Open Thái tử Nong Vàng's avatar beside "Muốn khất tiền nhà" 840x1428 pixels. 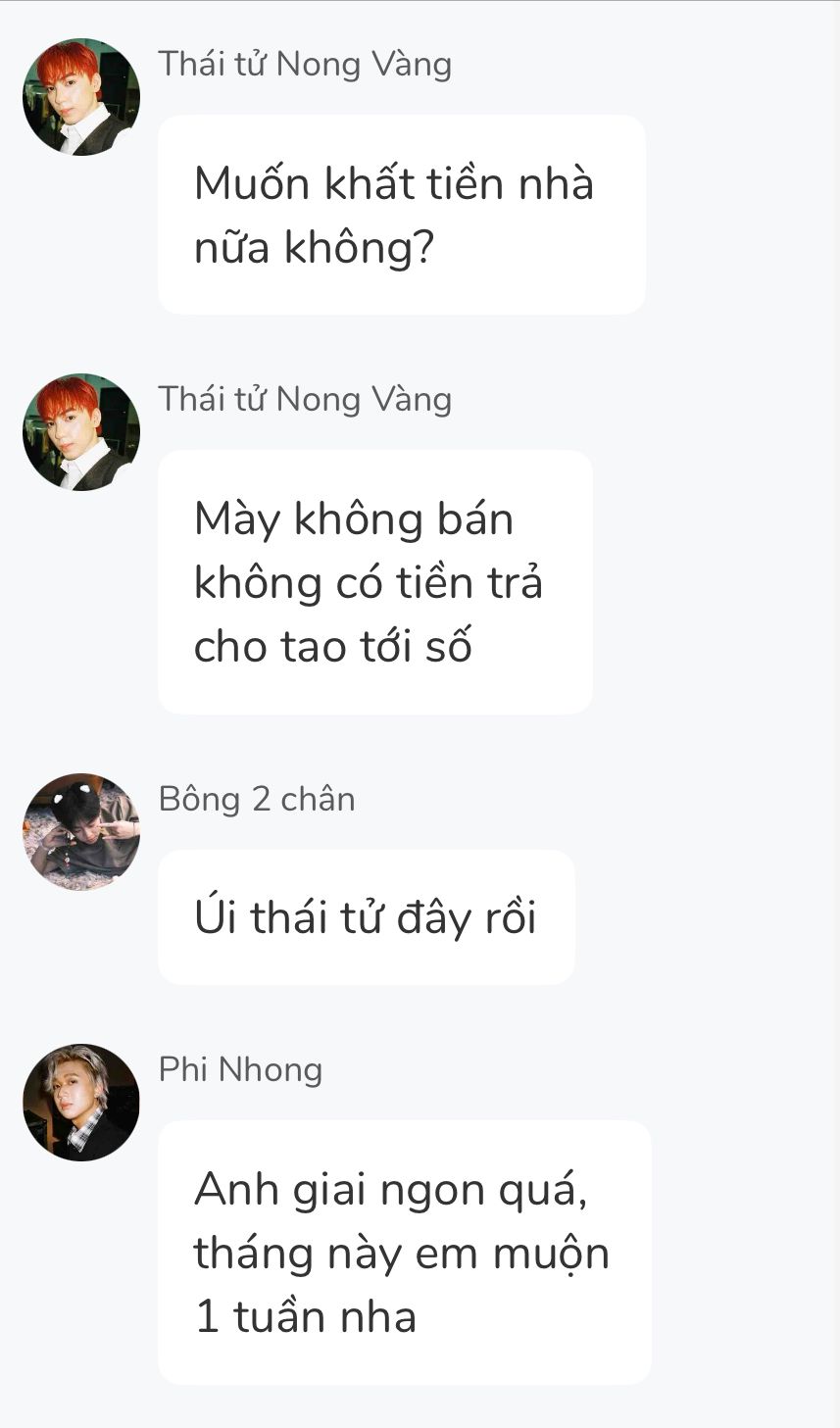click(81, 97)
